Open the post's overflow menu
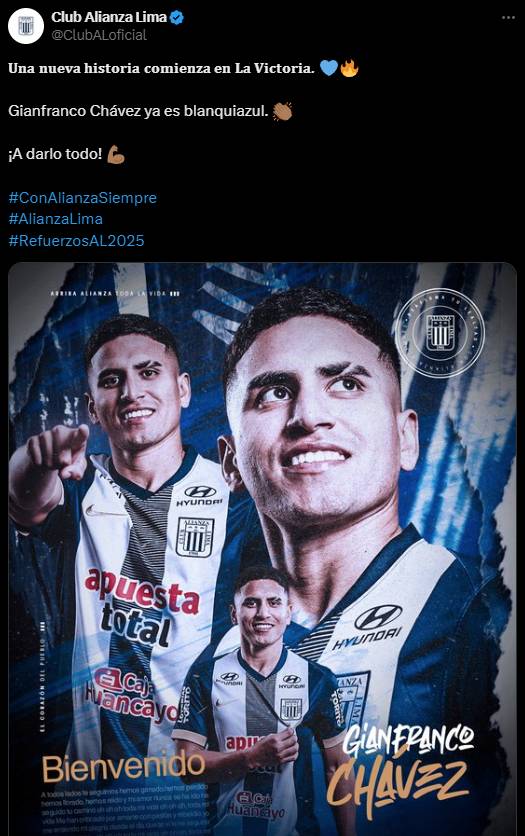 click(x=508, y=18)
